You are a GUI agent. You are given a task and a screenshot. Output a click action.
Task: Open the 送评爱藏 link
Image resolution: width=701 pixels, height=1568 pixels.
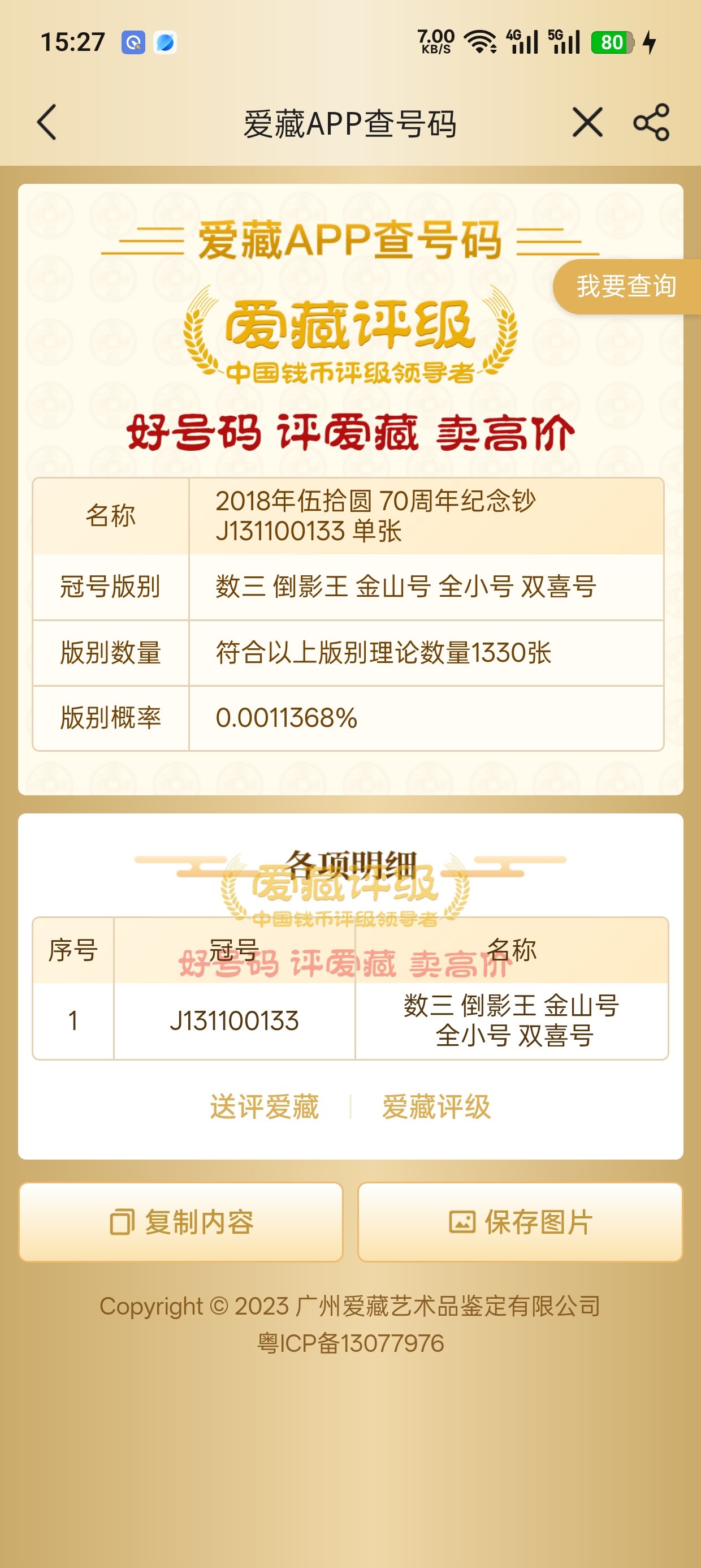(x=265, y=1106)
